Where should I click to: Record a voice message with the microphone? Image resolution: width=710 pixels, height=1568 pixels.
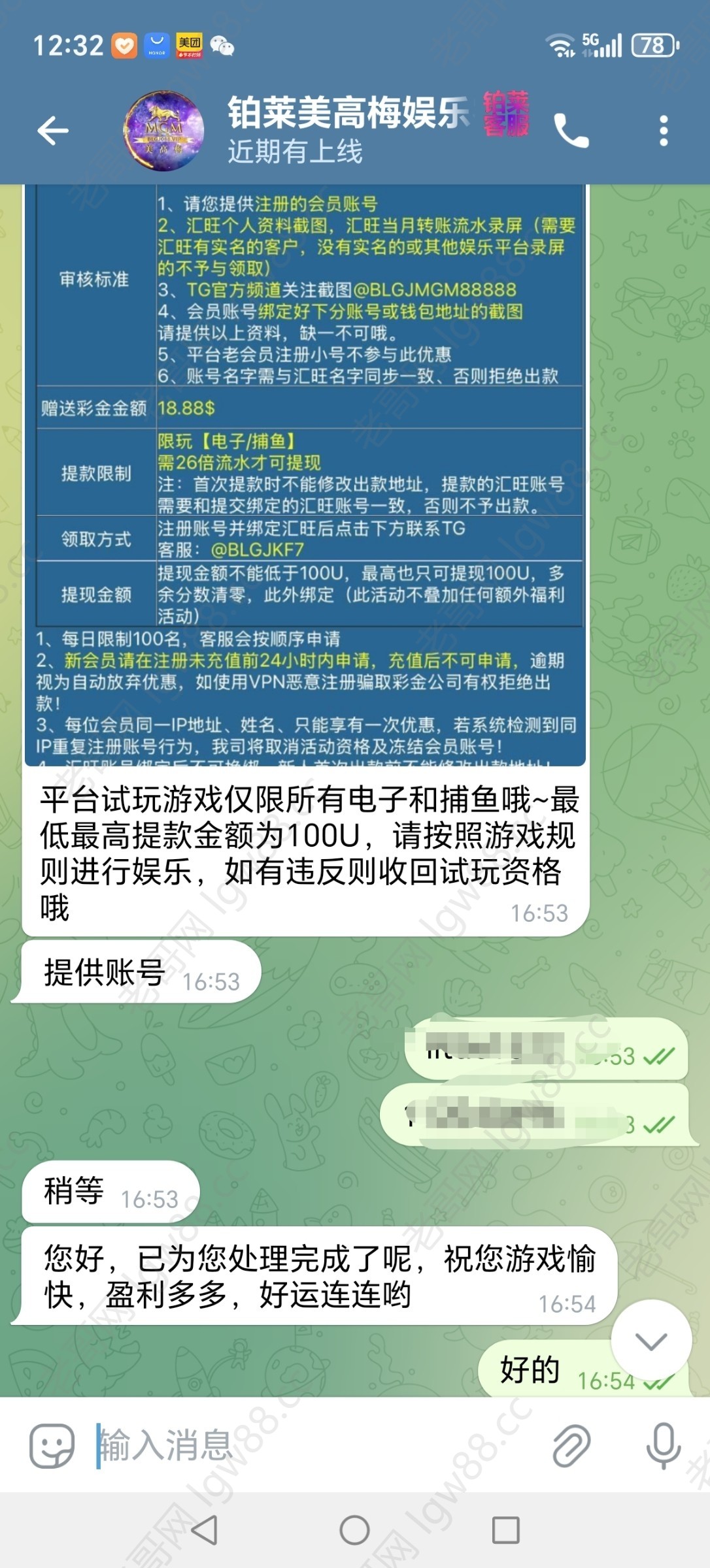663,1445
